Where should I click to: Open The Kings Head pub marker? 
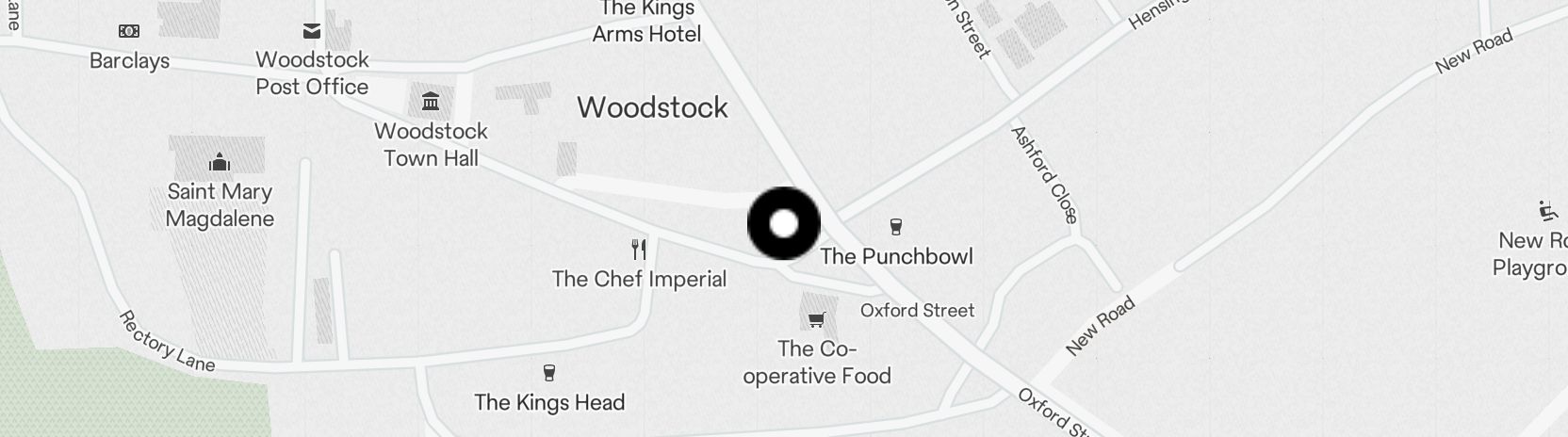tap(549, 374)
